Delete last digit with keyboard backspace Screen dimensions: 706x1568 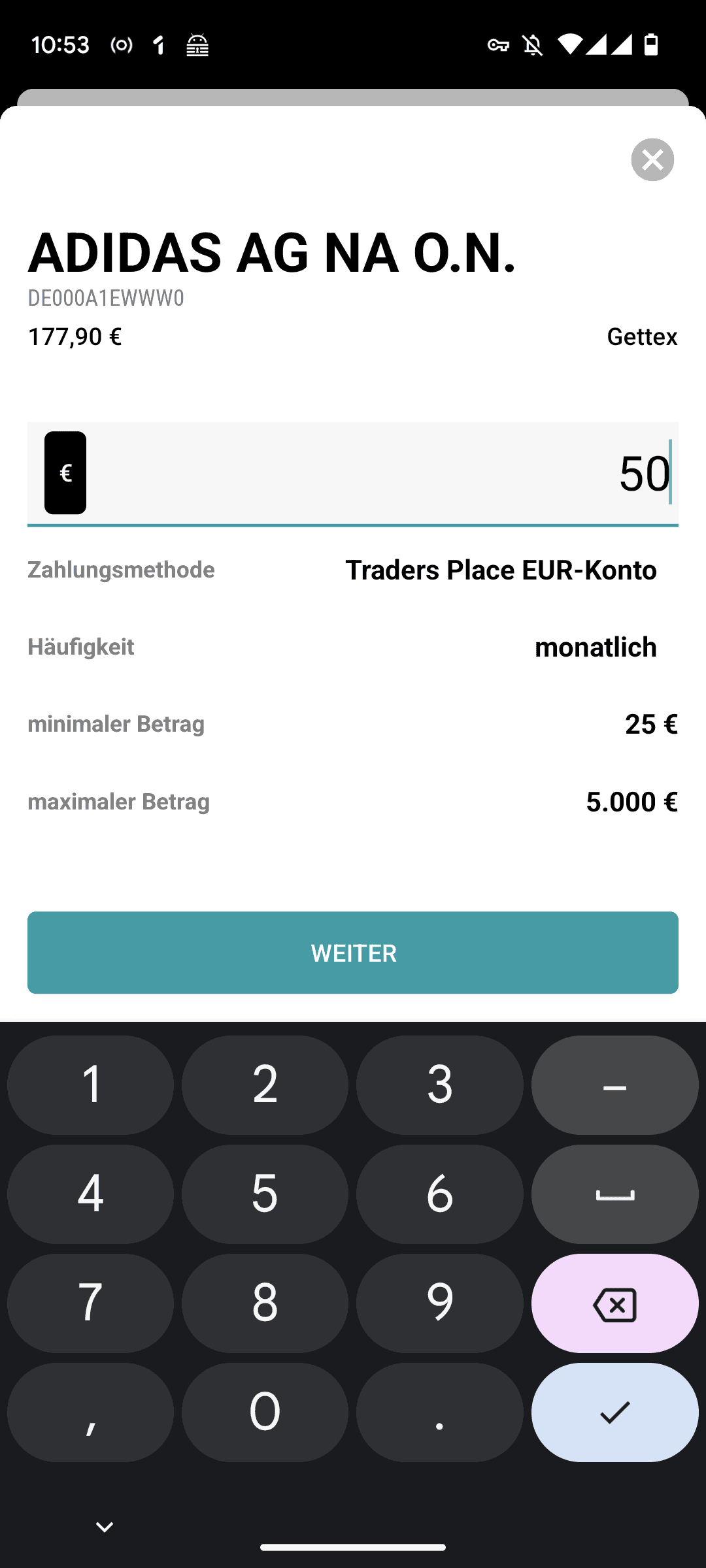point(614,1303)
